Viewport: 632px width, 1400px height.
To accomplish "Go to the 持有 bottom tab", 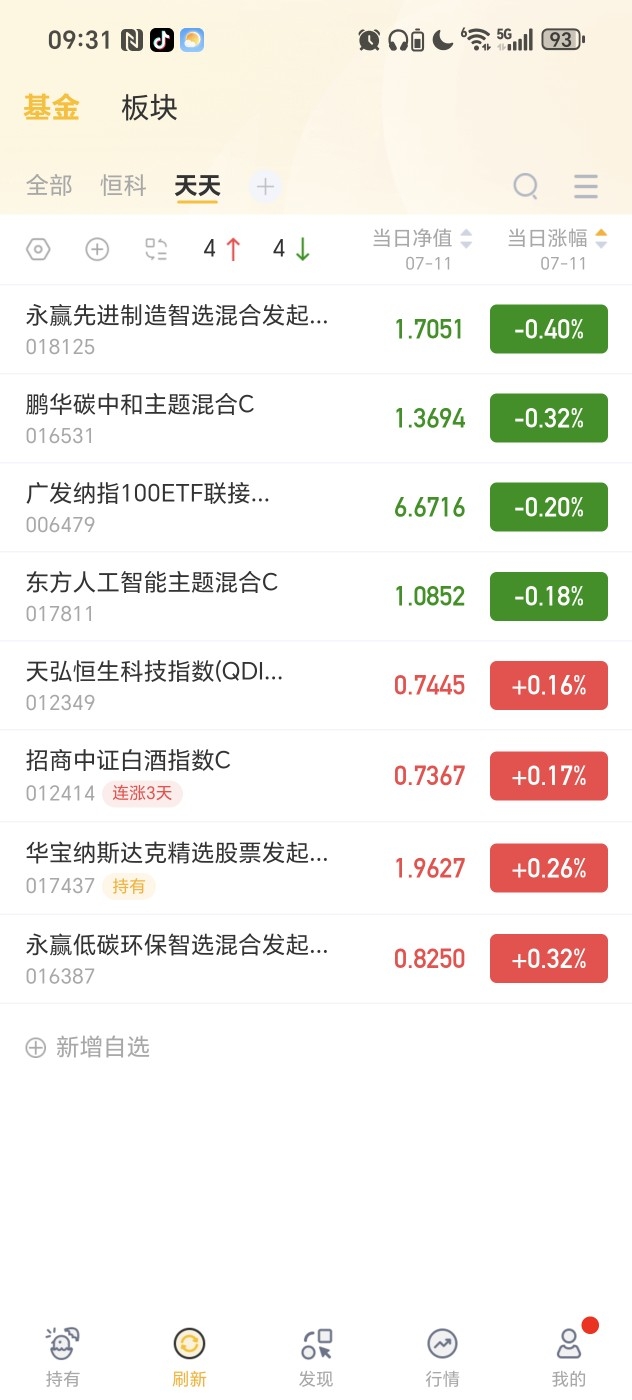I will tap(63, 1358).
